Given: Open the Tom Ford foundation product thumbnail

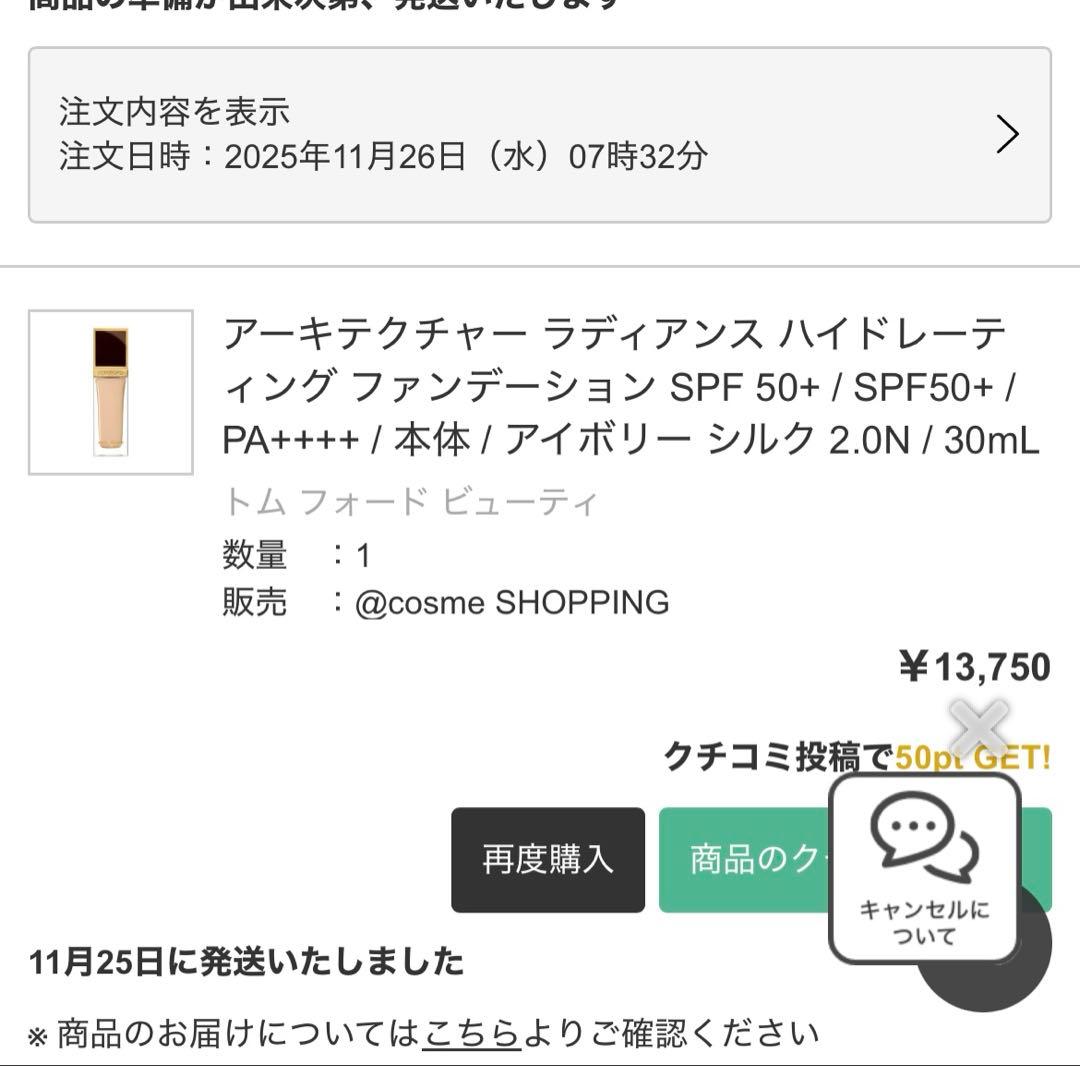Looking at the screenshot, I should [x=110, y=392].
